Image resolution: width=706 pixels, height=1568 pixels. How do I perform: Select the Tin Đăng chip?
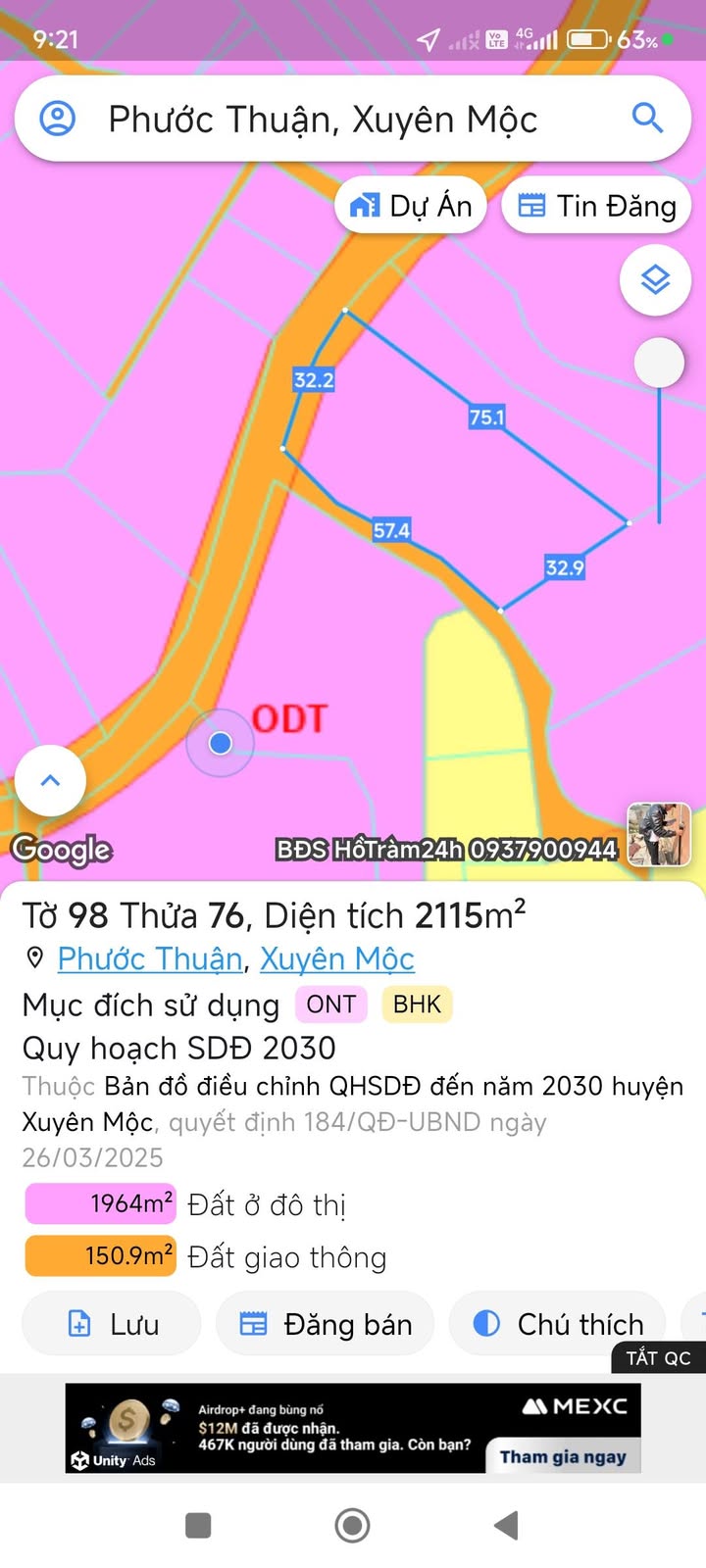(596, 206)
